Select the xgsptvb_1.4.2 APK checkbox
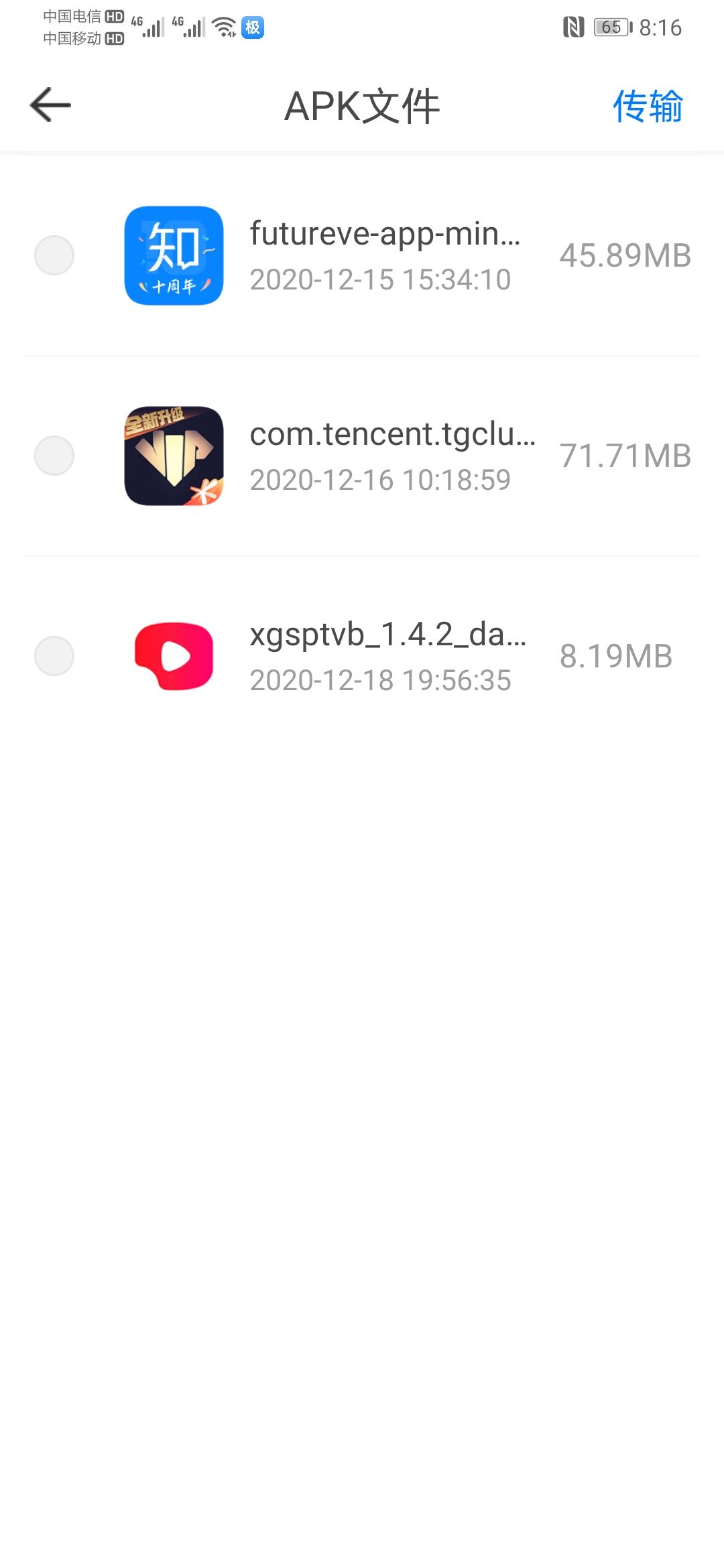 54,656
